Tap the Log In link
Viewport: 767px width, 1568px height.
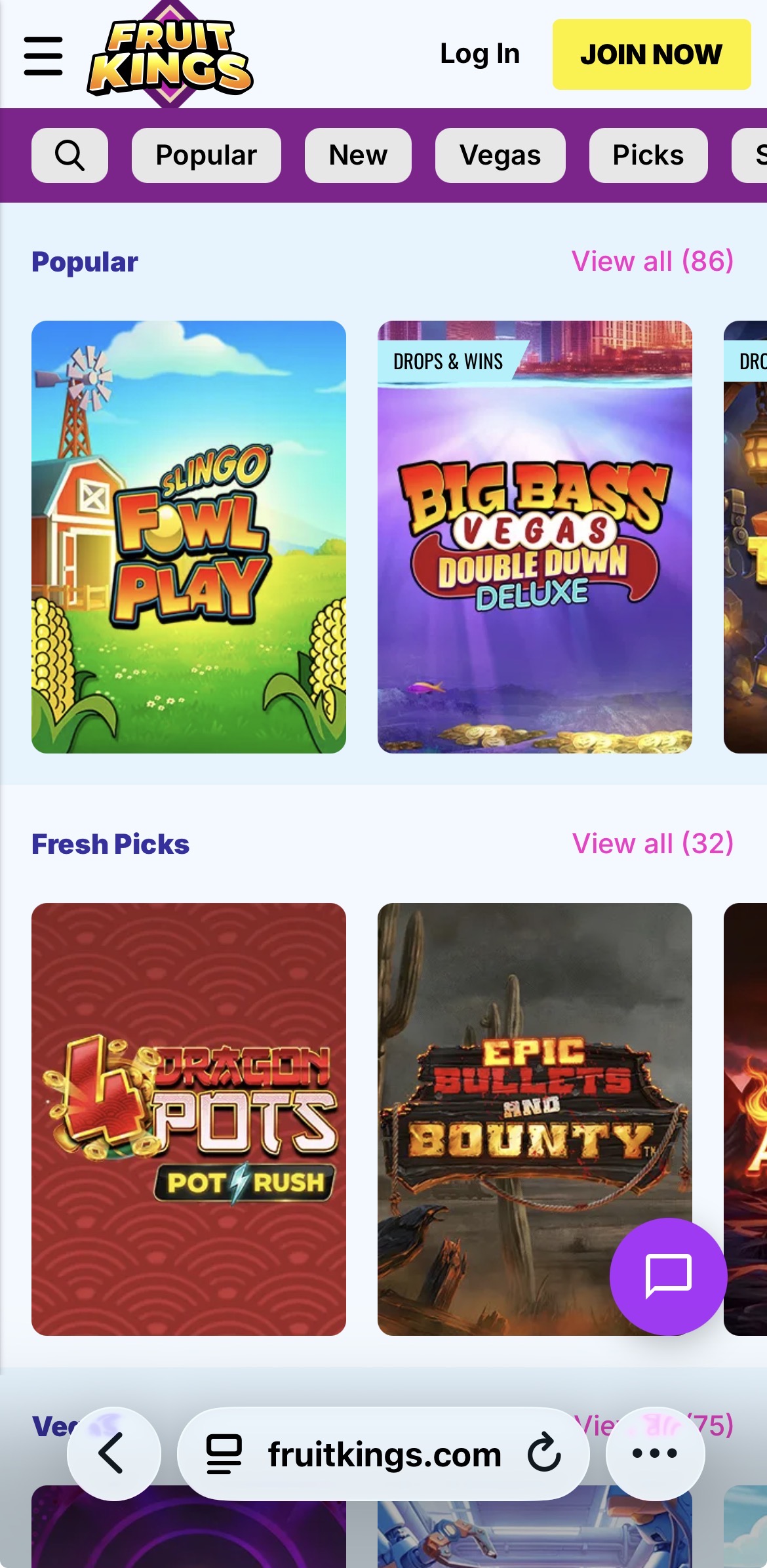point(480,54)
